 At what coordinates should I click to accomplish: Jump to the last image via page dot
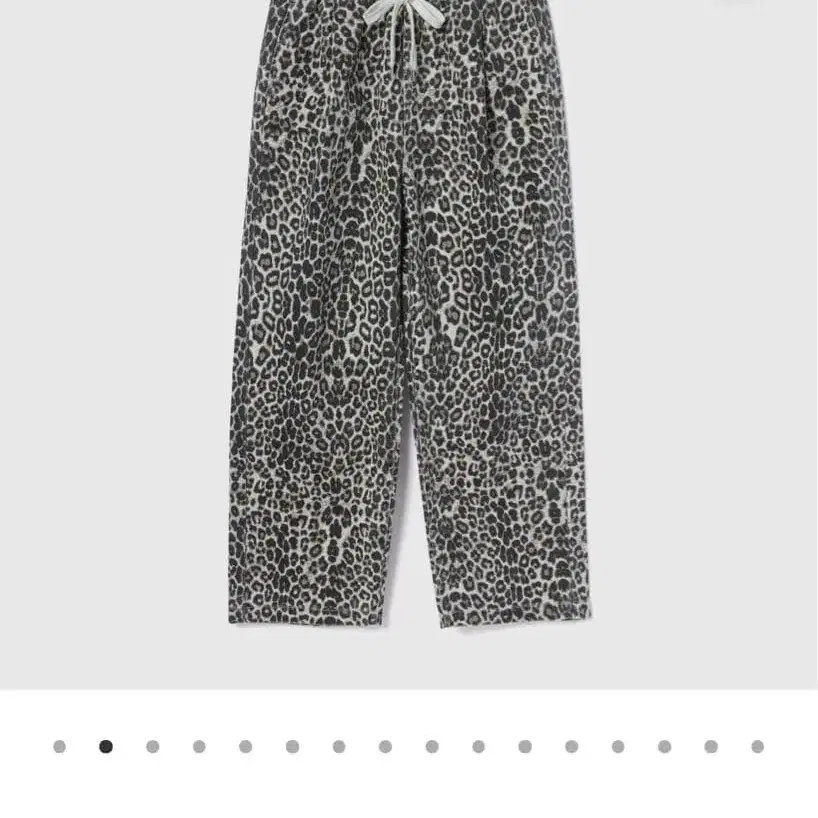(x=757, y=746)
